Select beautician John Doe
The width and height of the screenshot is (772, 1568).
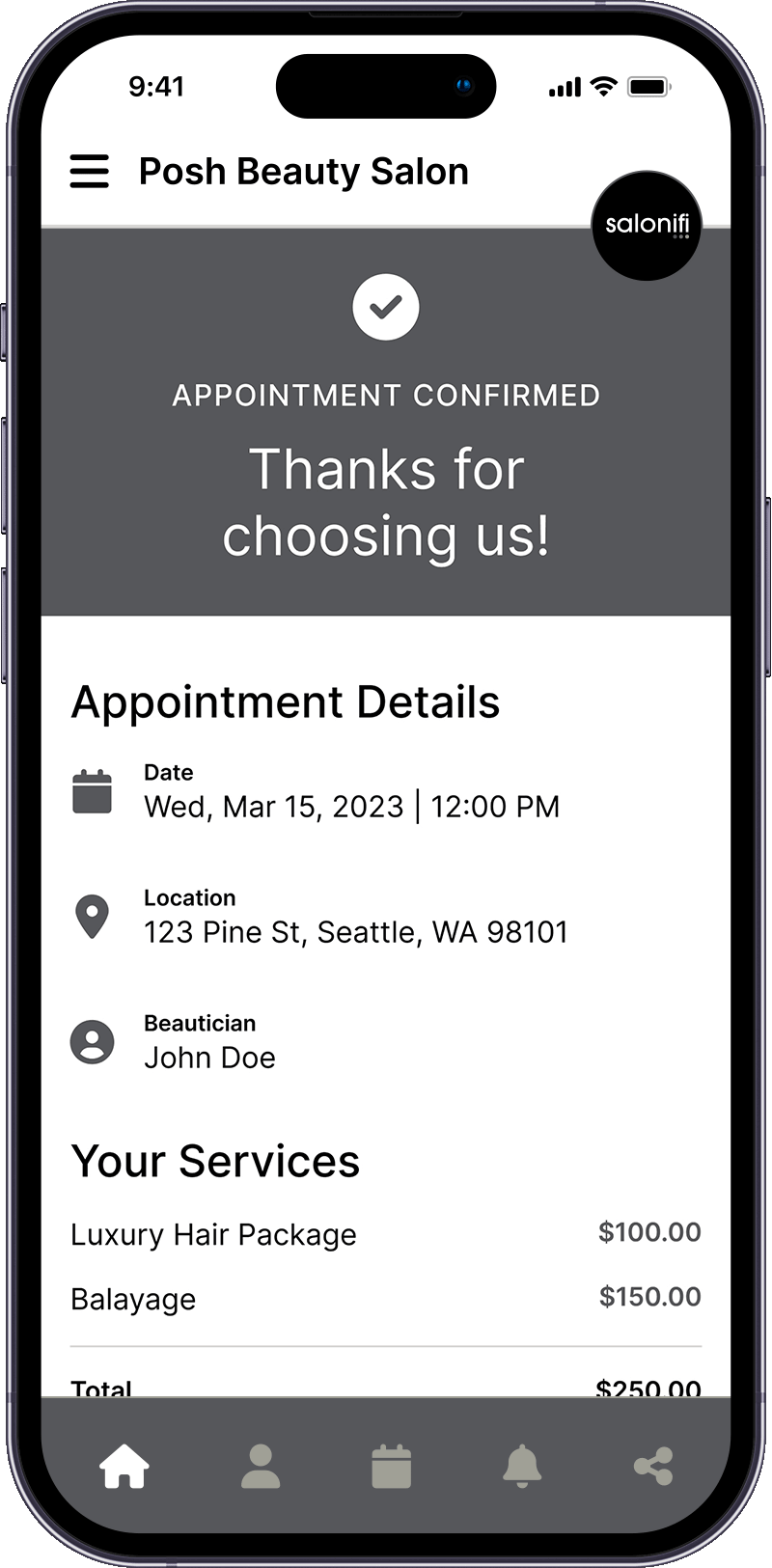[x=209, y=1058]
